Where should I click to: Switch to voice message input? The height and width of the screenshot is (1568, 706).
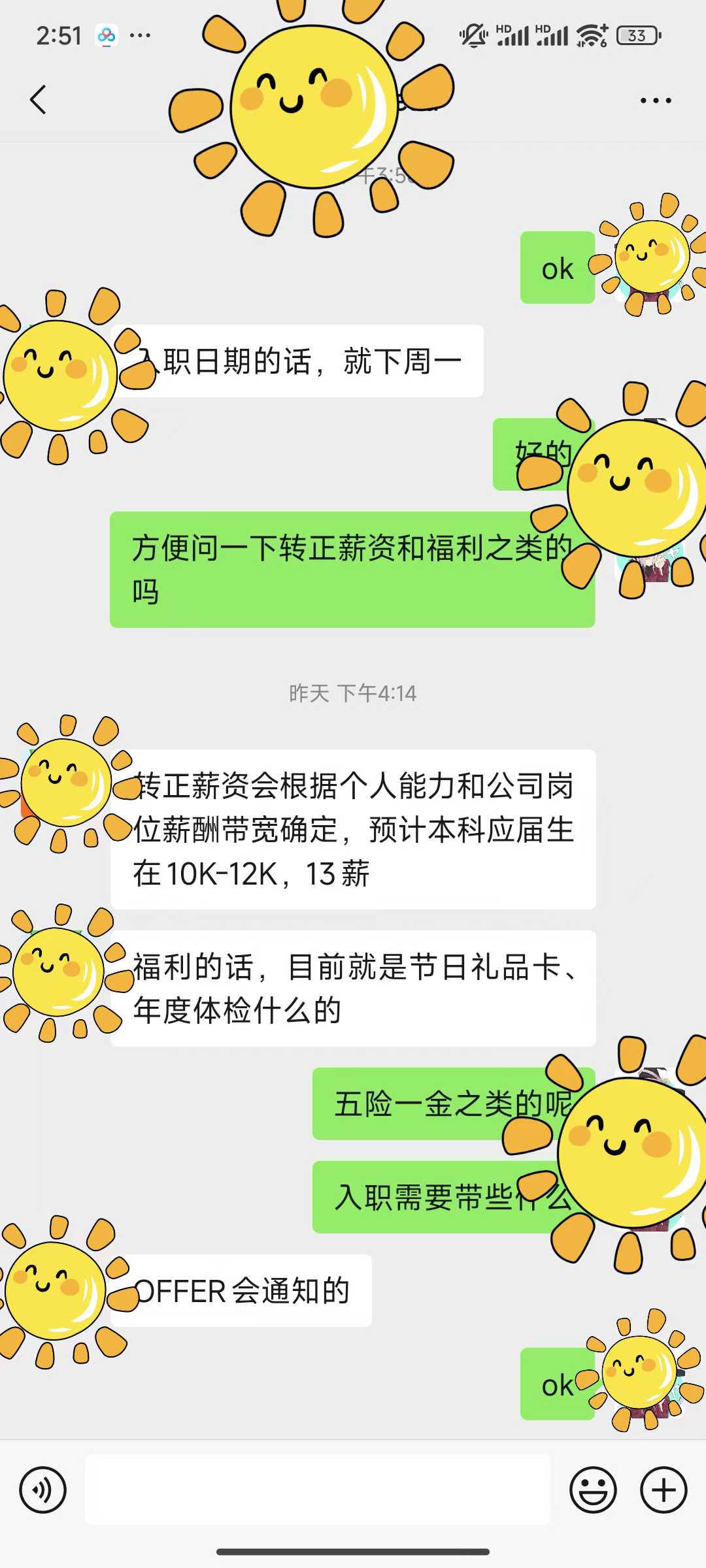click(x=43, y=1490)
